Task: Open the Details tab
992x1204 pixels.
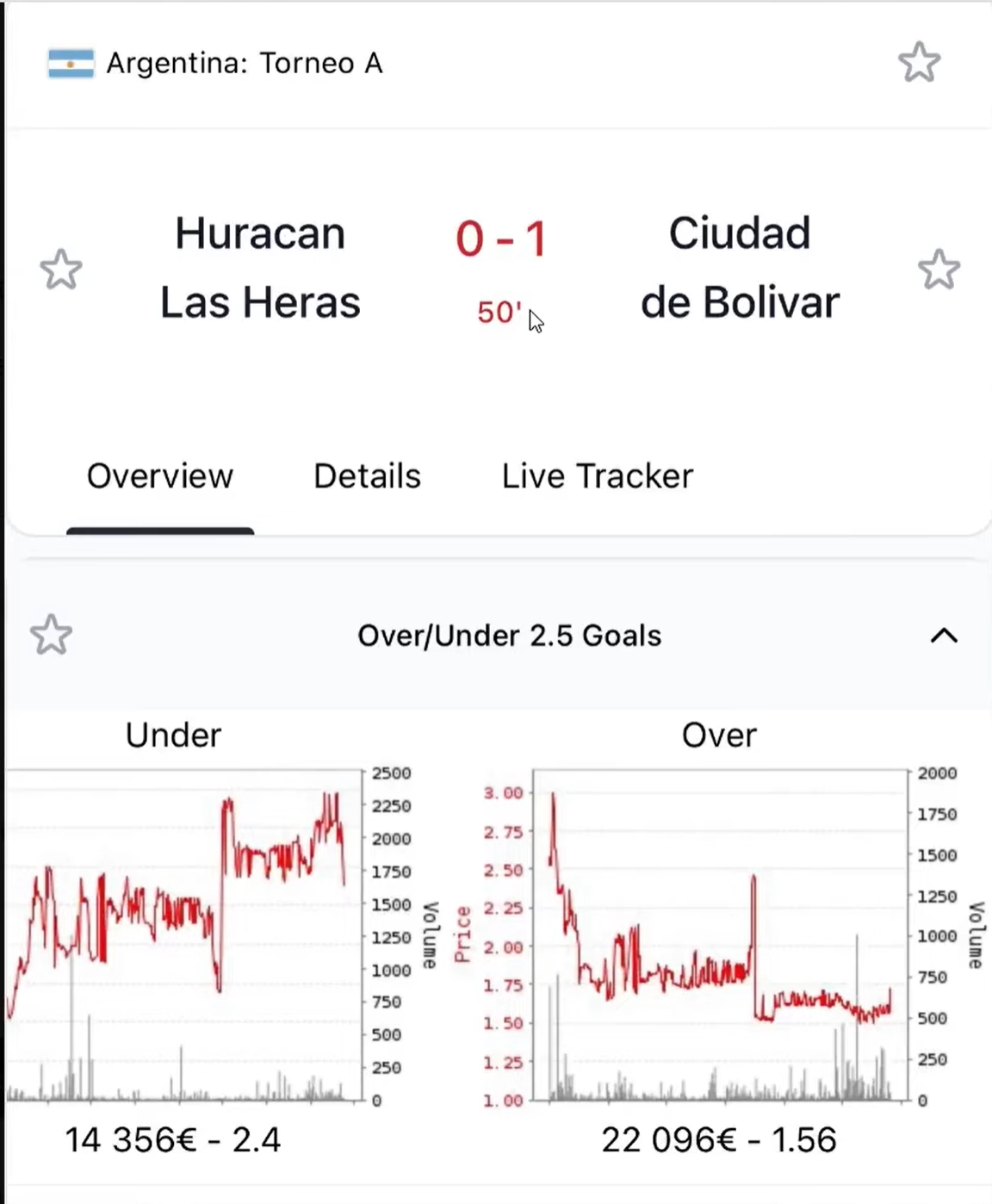Action: pos(367,476)
